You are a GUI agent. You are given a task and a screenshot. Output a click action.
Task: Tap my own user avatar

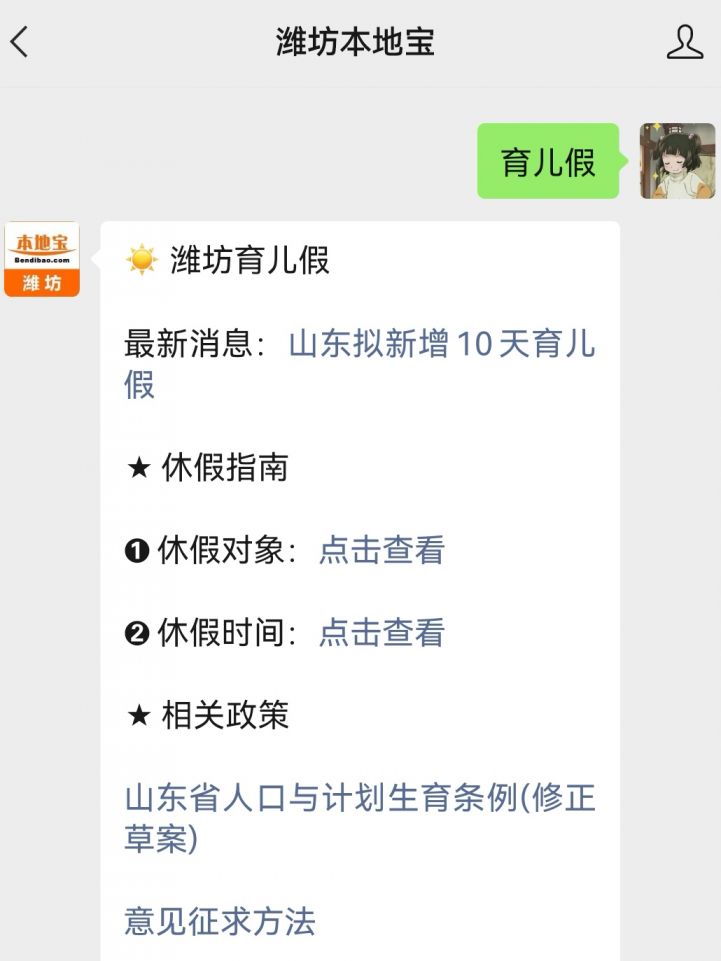(677, 161)
